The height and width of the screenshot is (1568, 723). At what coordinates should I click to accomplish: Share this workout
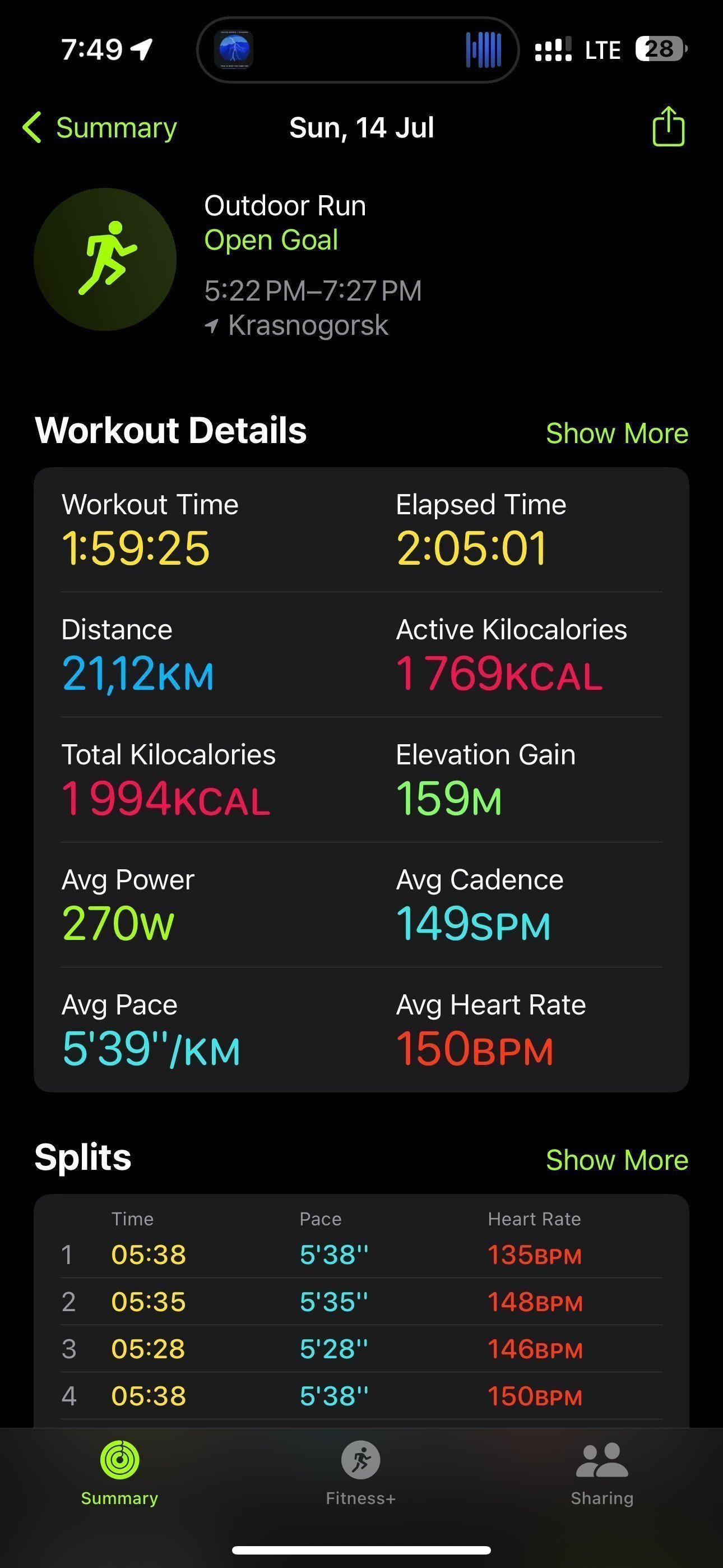pos(668,127)
